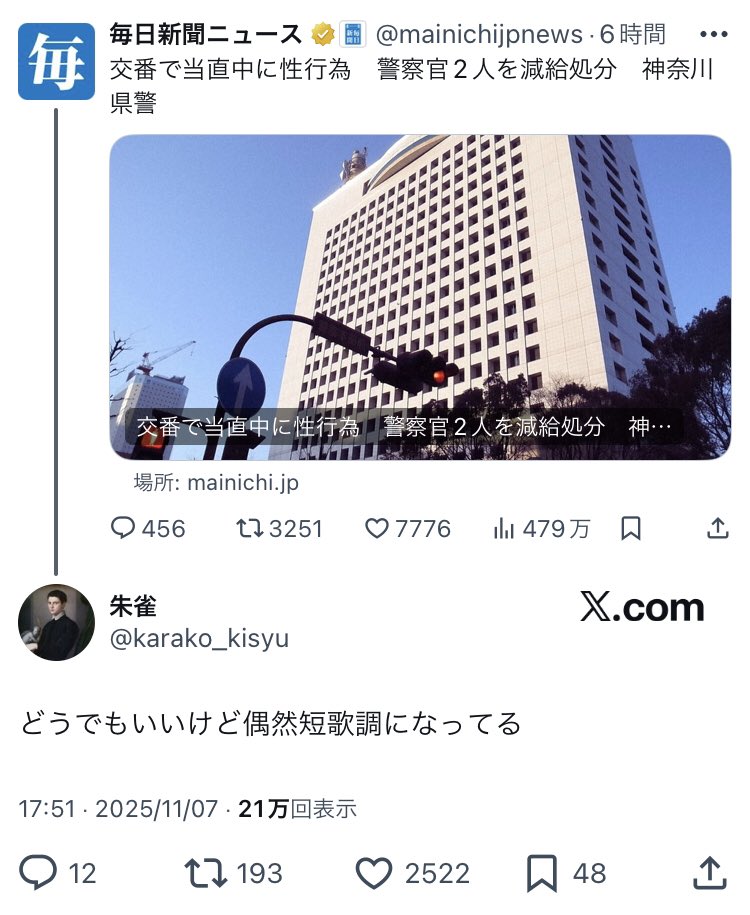Share the Mainichi news post
The image size is (750, 915).
pyautogui.click(x=717, y=527)
